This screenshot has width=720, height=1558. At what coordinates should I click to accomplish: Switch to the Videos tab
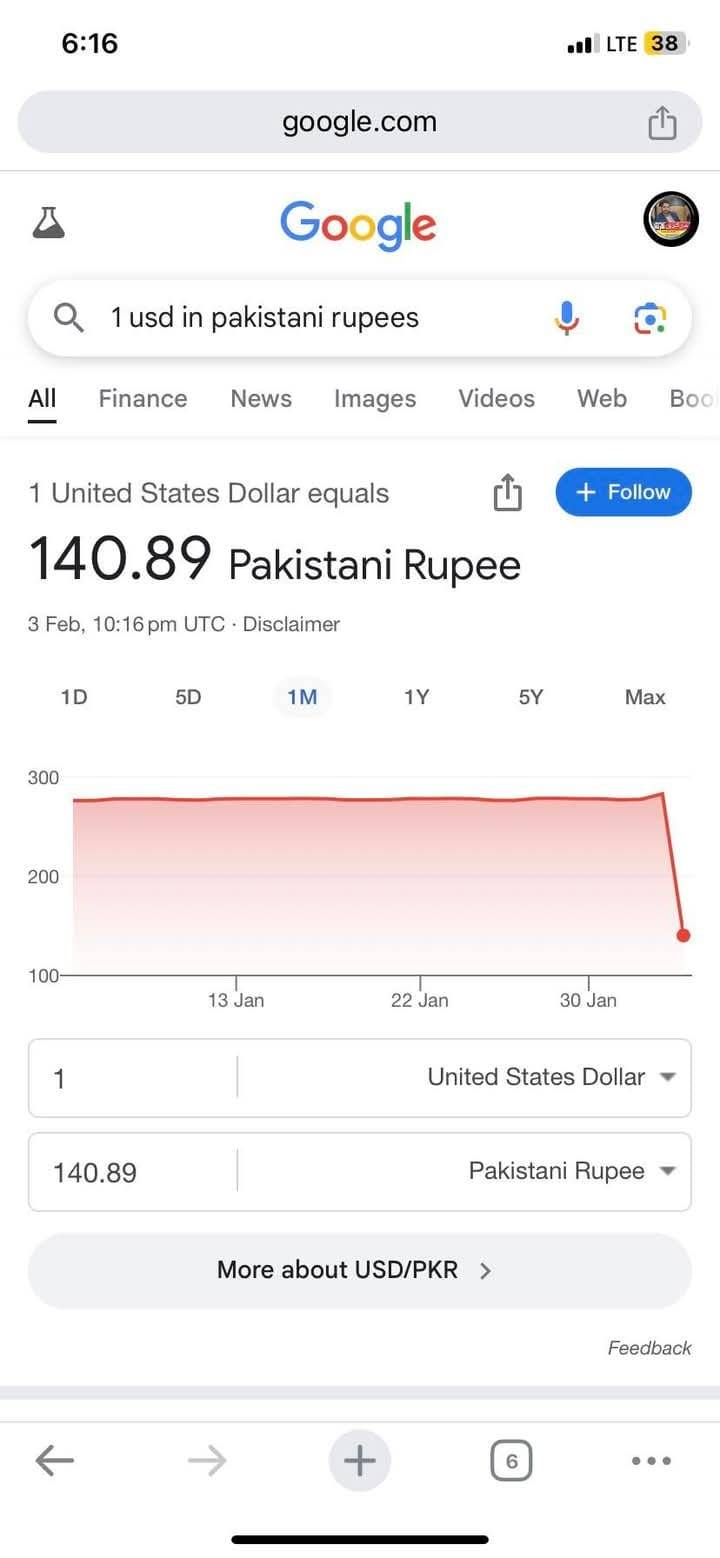point(497,398)
